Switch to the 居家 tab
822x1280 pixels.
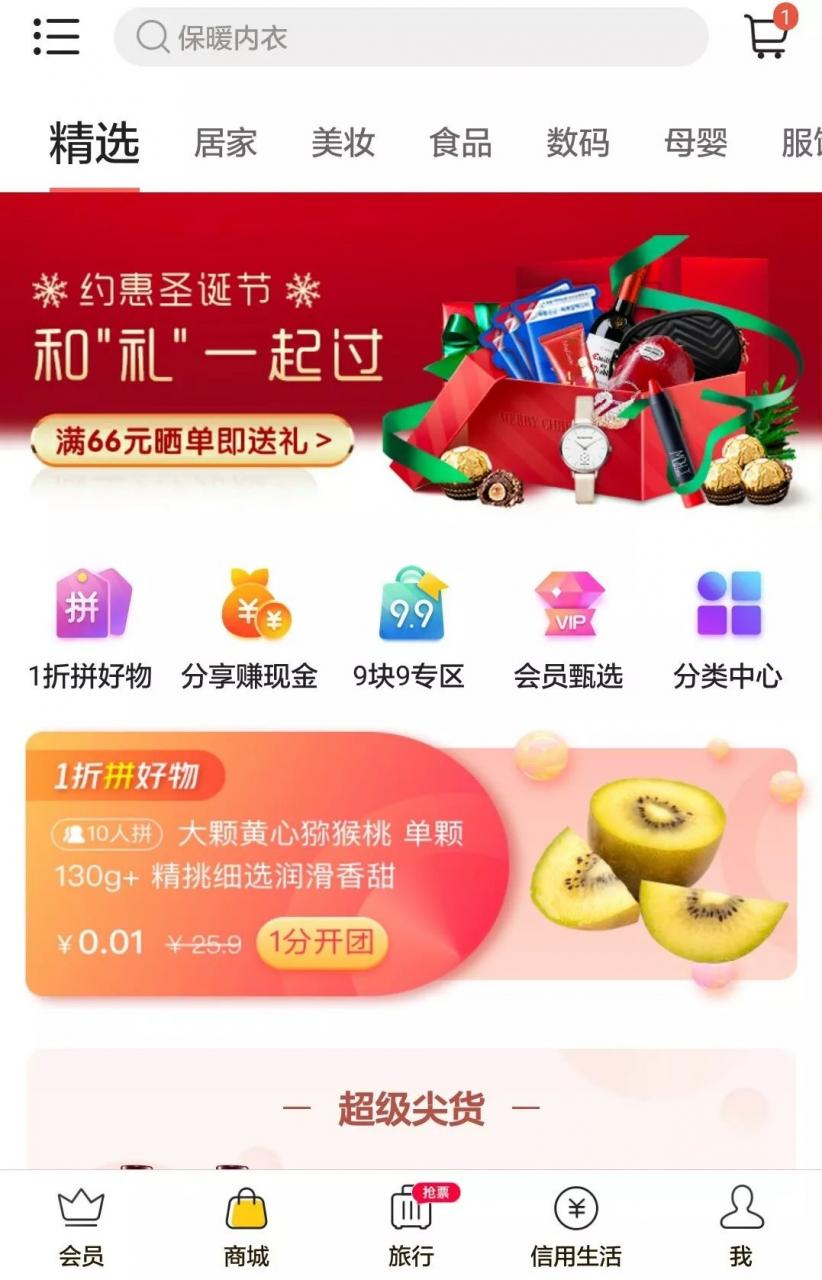point(225,143)
